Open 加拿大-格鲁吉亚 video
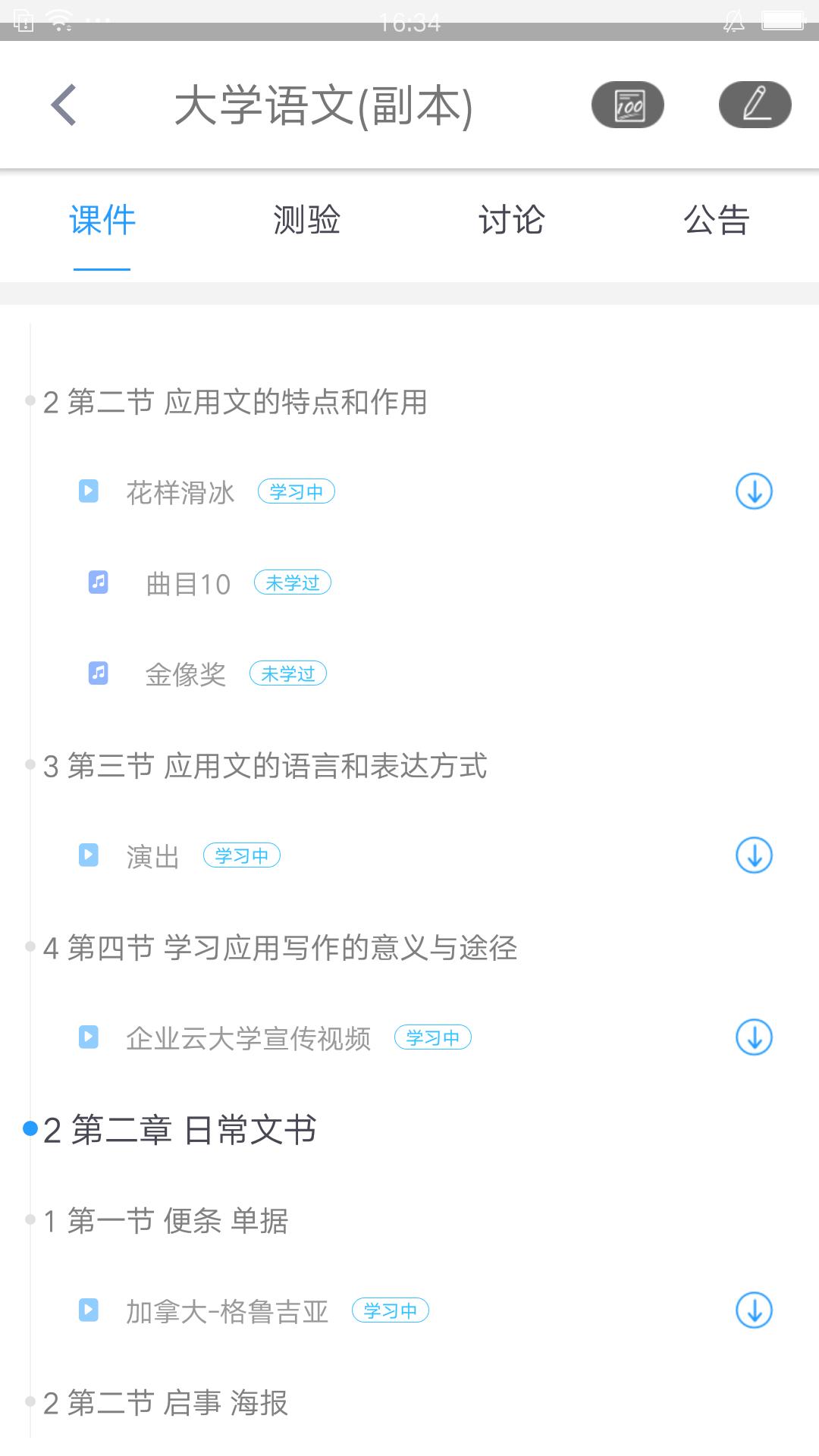Screen dimensions: 819x1456 (227, 1311)
